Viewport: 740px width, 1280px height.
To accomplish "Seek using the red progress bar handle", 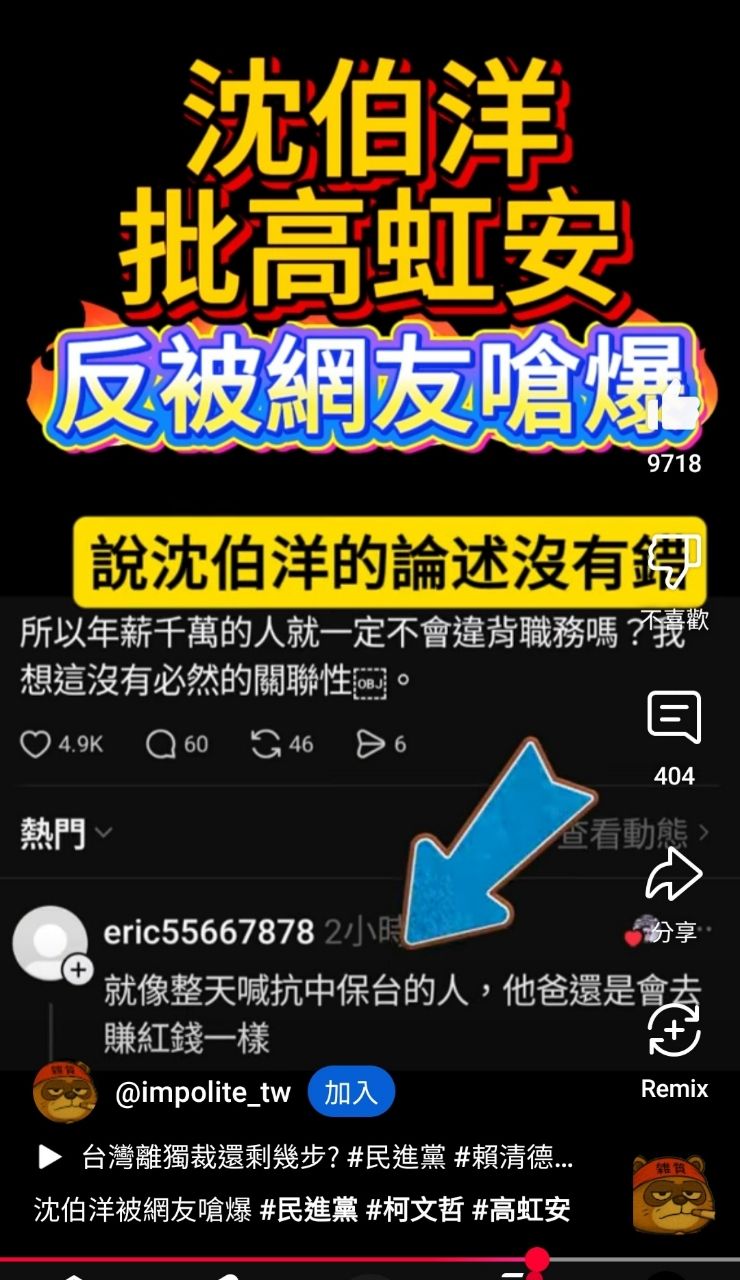I will 538,1259.
